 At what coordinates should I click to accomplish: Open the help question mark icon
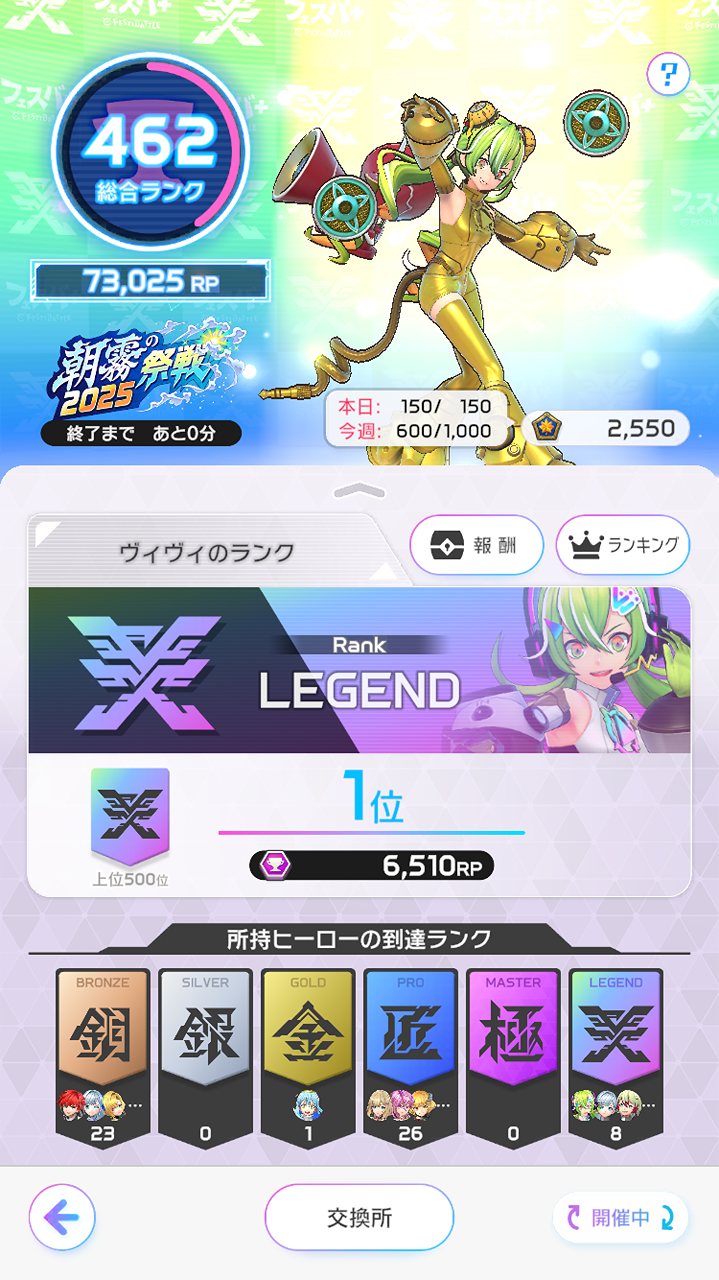click(x=667, y=75)
